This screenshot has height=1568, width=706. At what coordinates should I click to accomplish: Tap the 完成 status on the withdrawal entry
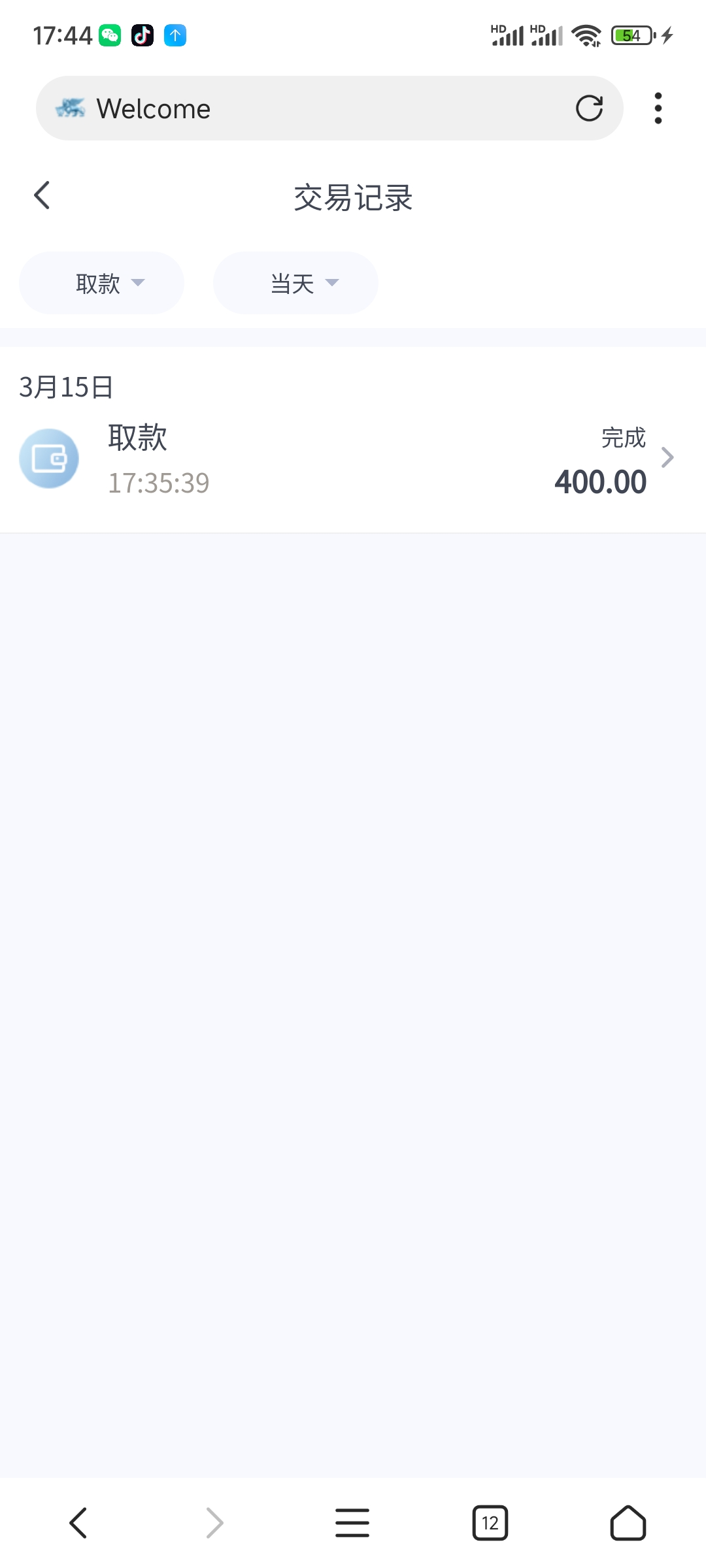tap(622, 438)
